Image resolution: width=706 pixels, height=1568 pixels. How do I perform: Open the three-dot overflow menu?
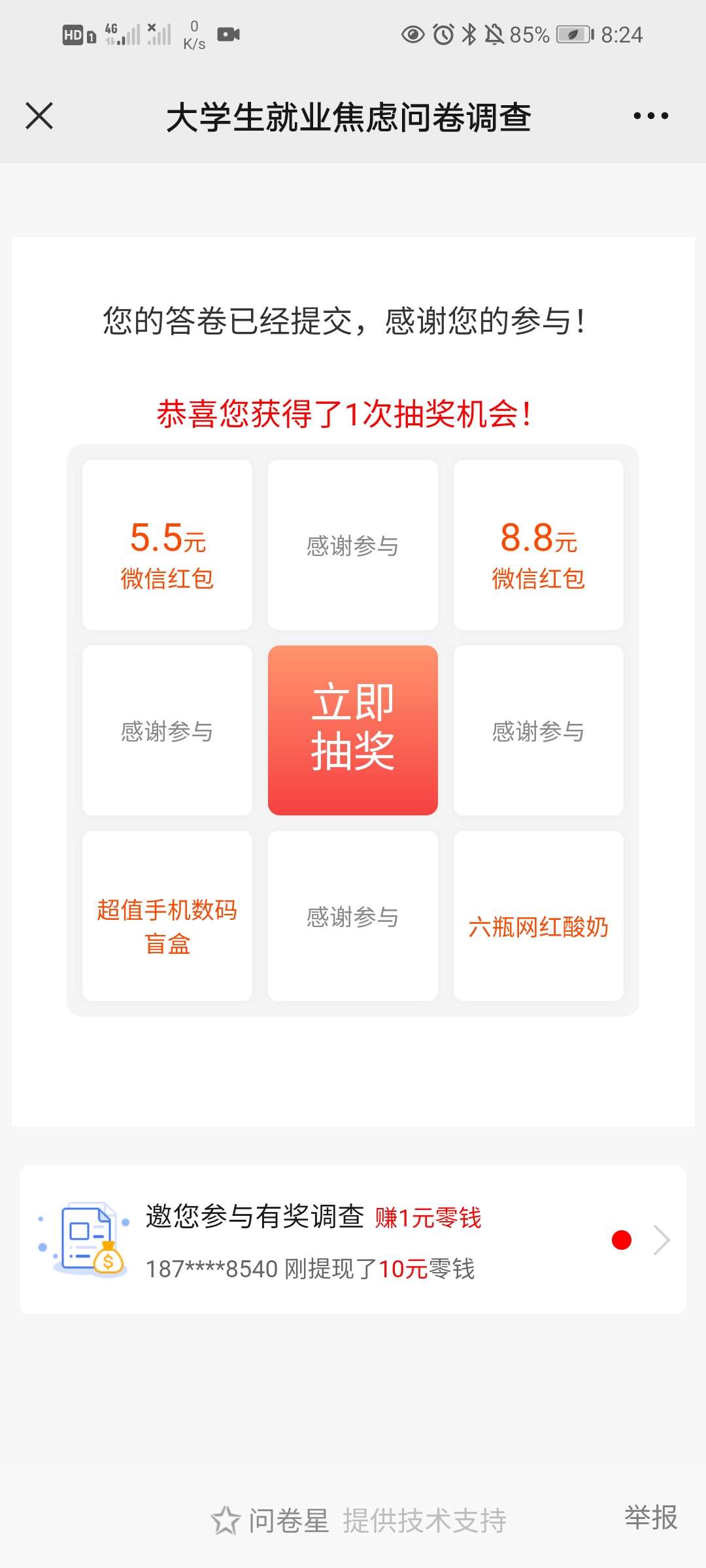click(650, 116)
